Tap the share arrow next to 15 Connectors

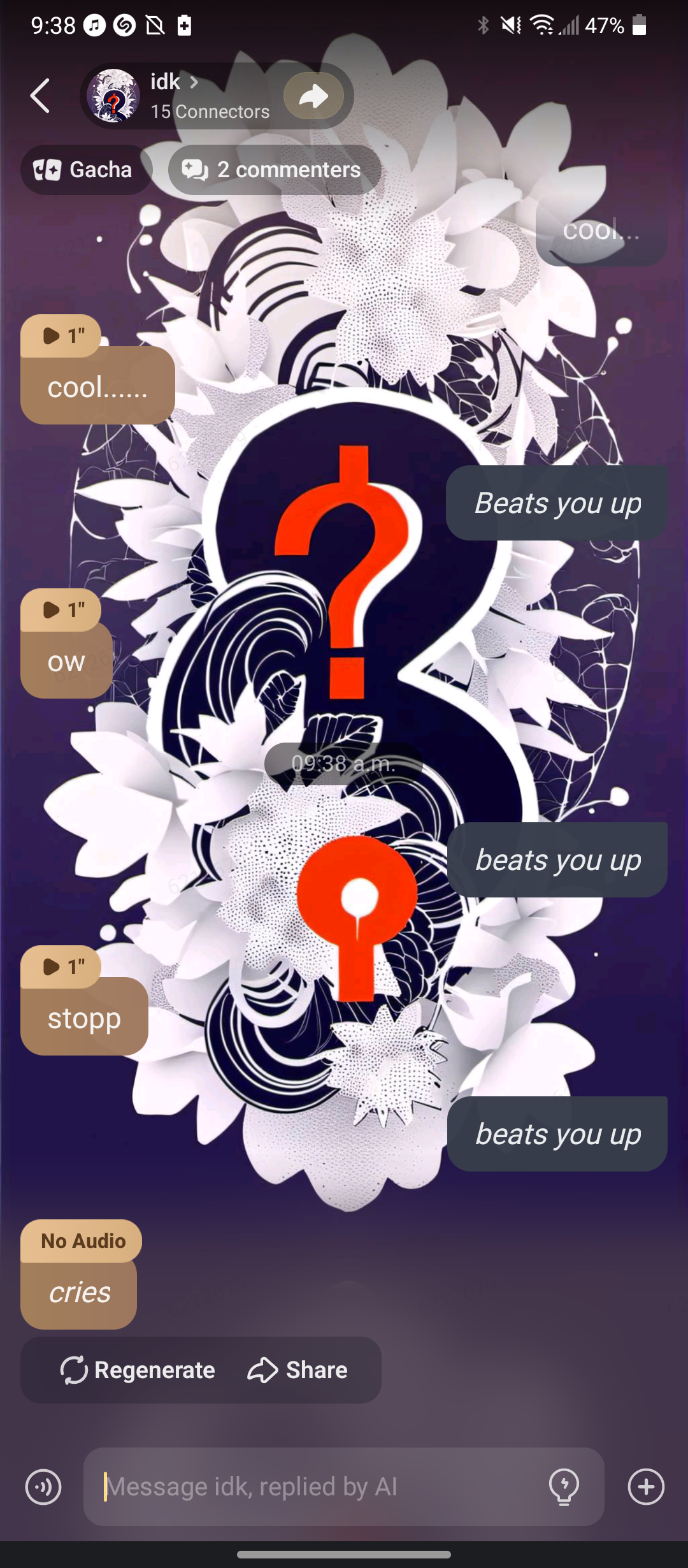click(313, 96)
